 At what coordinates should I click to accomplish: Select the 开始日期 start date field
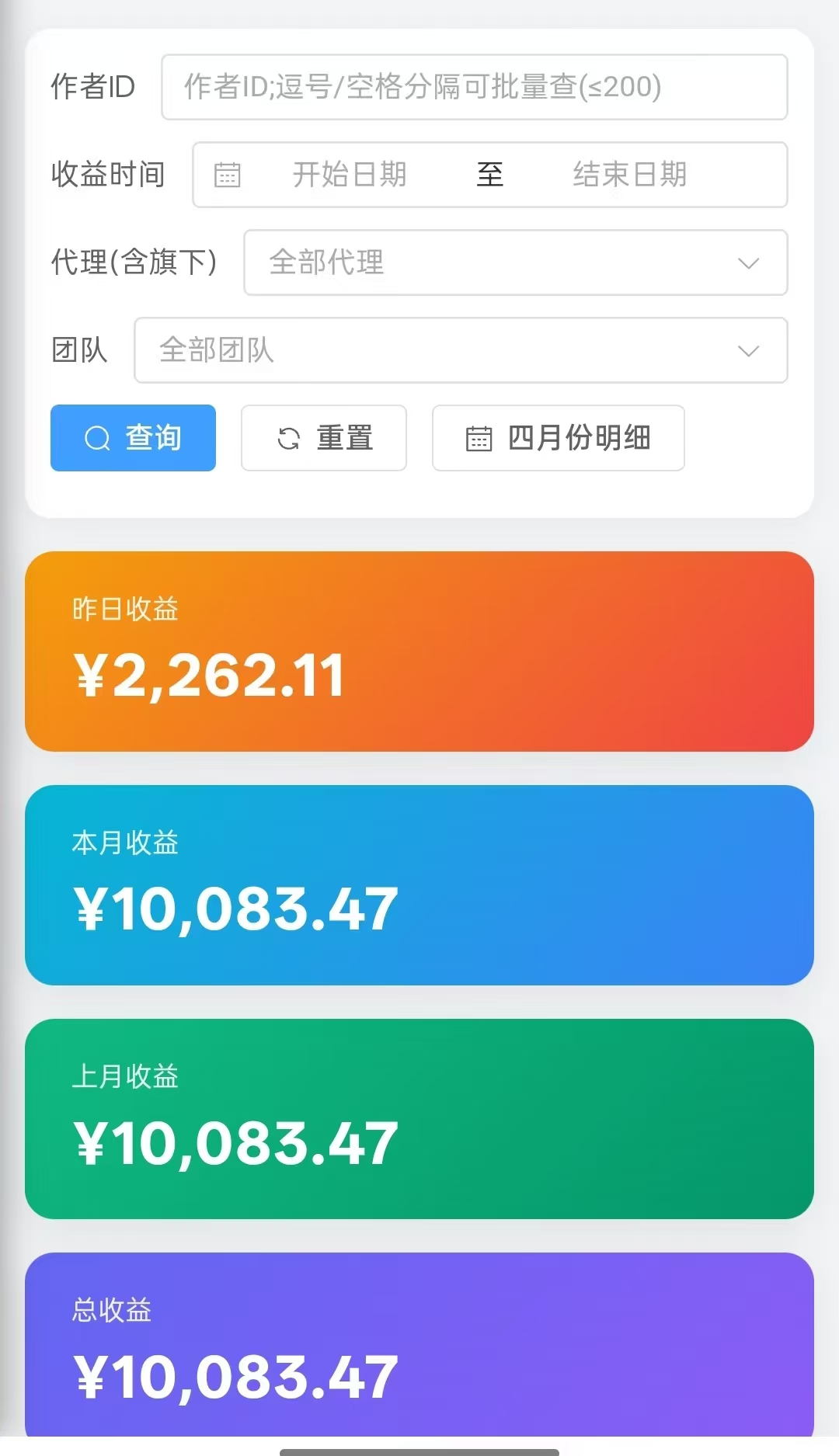pos(350,175)
